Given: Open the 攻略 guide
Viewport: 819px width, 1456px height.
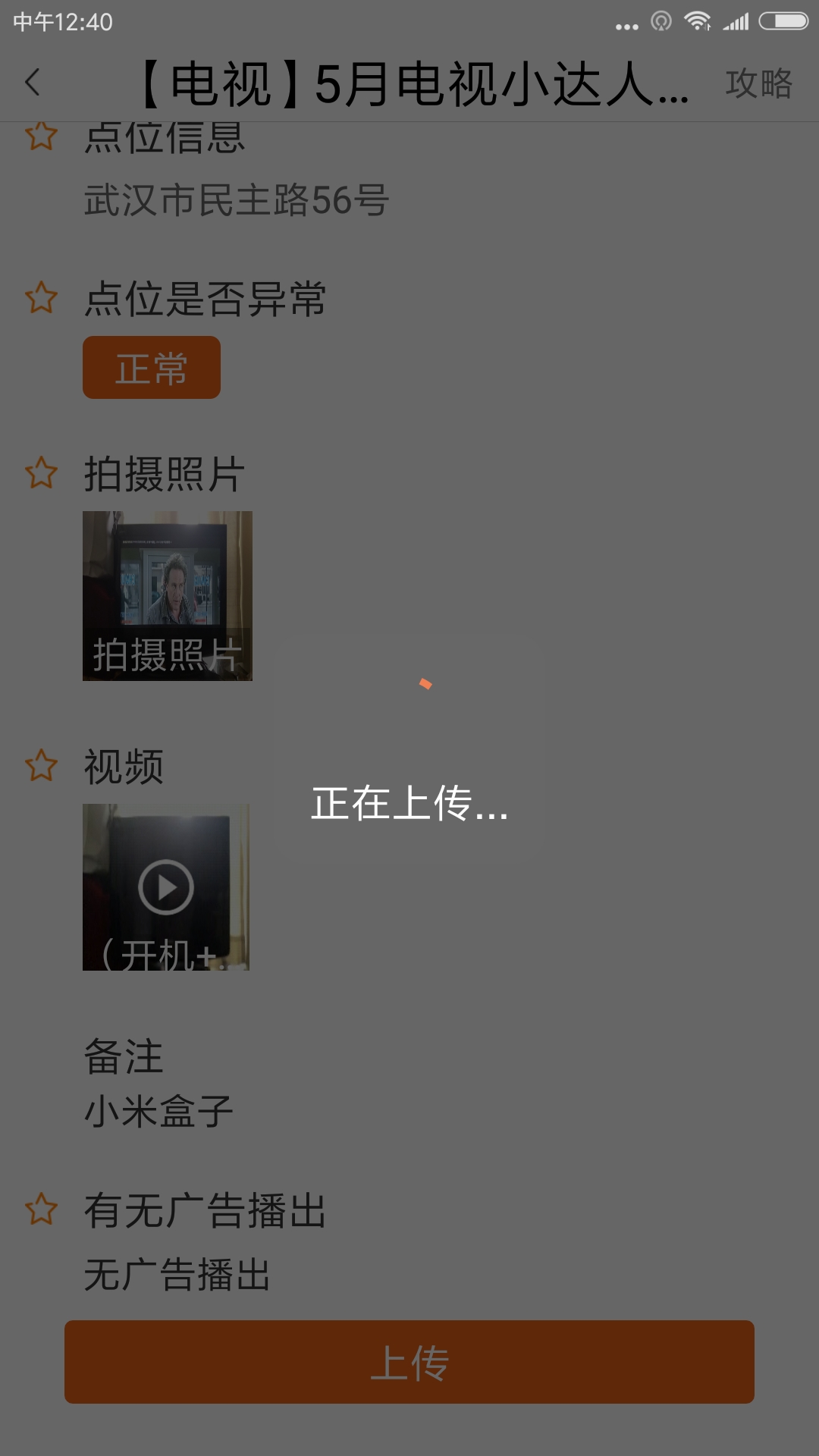Looking at the screenshot, I should pos(758,83).
